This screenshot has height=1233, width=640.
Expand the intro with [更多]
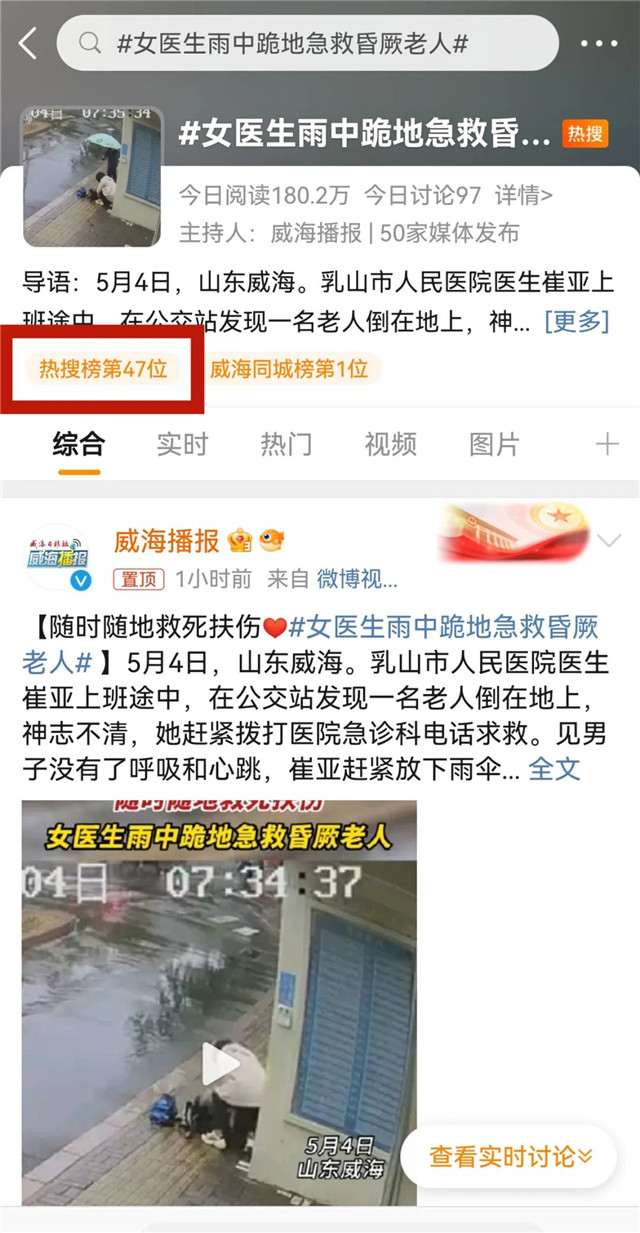576,321
